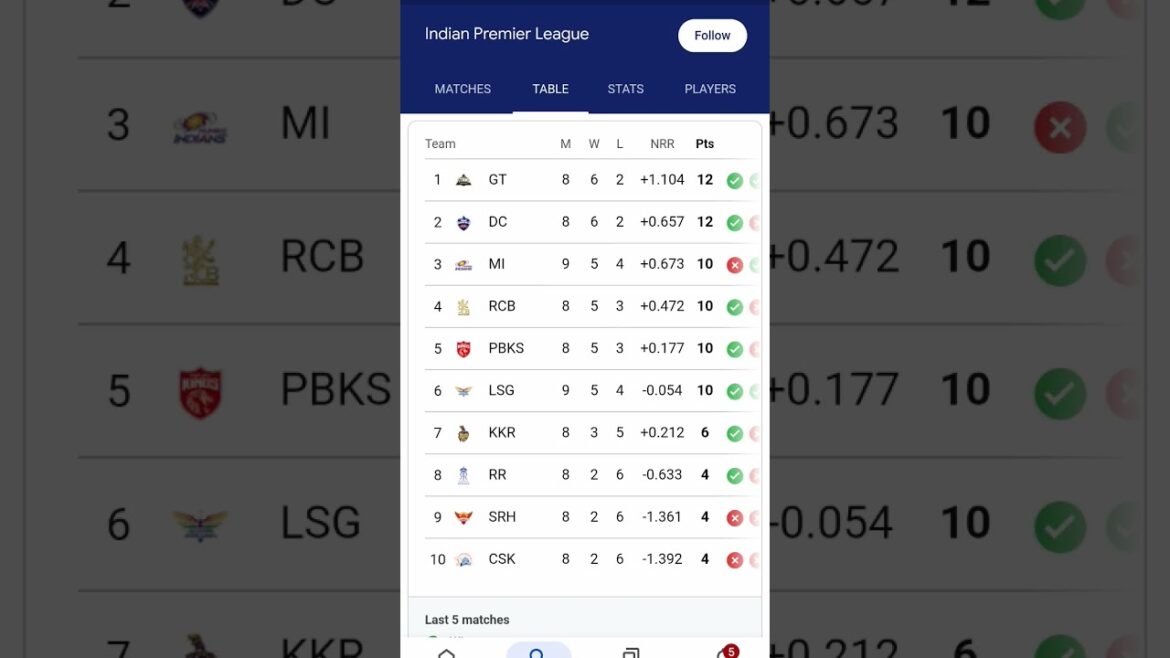Go to the Players tab

(x=710, y=89)
